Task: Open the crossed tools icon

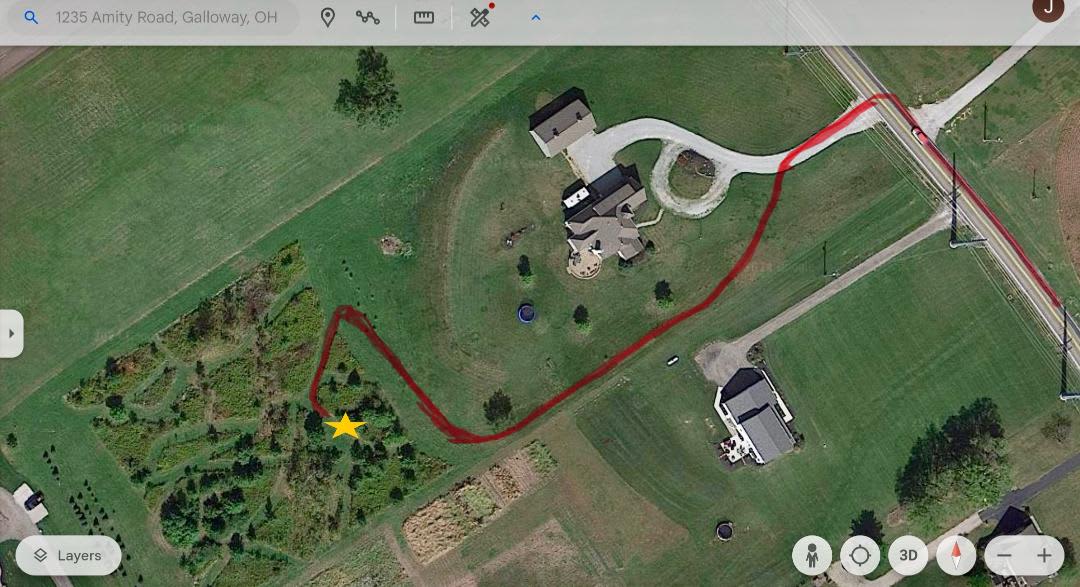Action: point(480,17)
